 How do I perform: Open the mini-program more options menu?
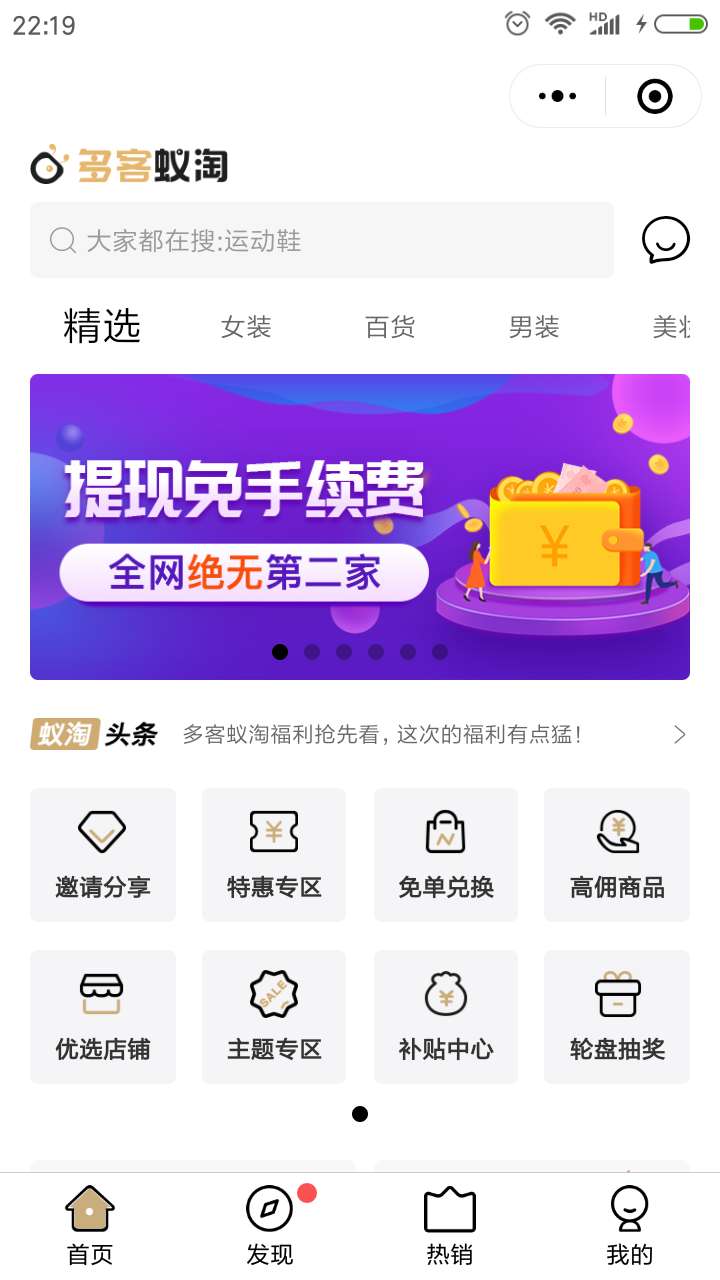tap(557, 96)
